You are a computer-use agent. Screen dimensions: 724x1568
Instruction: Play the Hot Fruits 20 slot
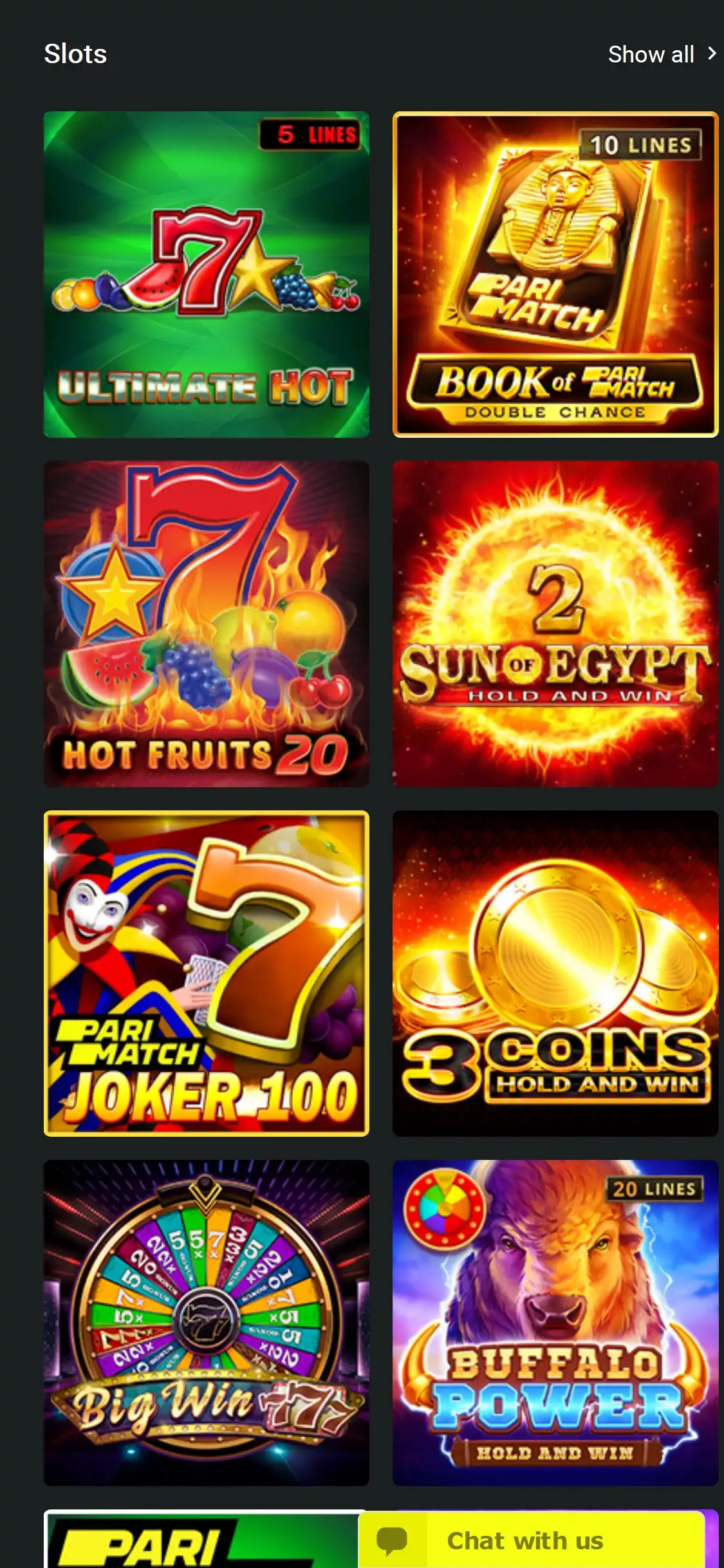pyautogui.click(x=206, y=624)
